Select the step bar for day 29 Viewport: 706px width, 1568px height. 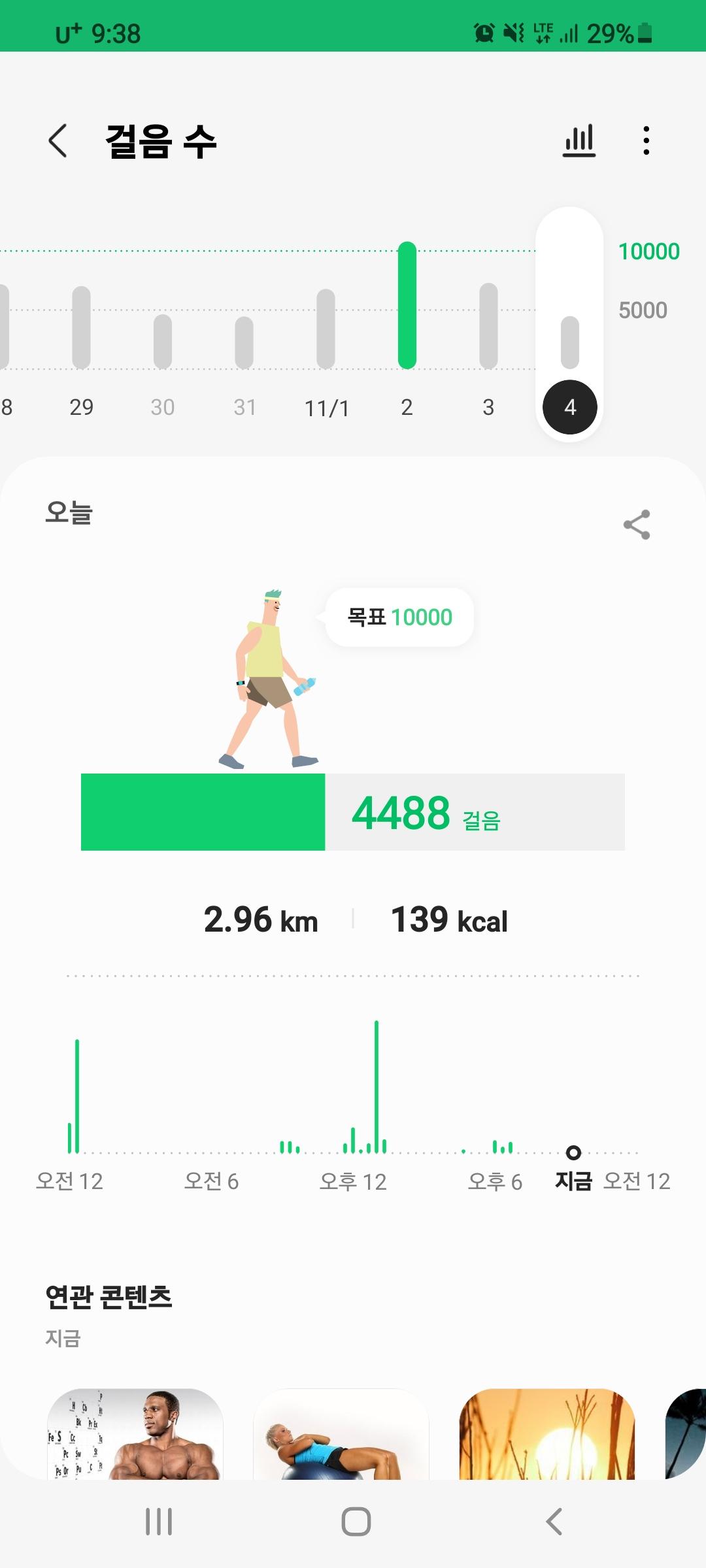coord(81,328)
